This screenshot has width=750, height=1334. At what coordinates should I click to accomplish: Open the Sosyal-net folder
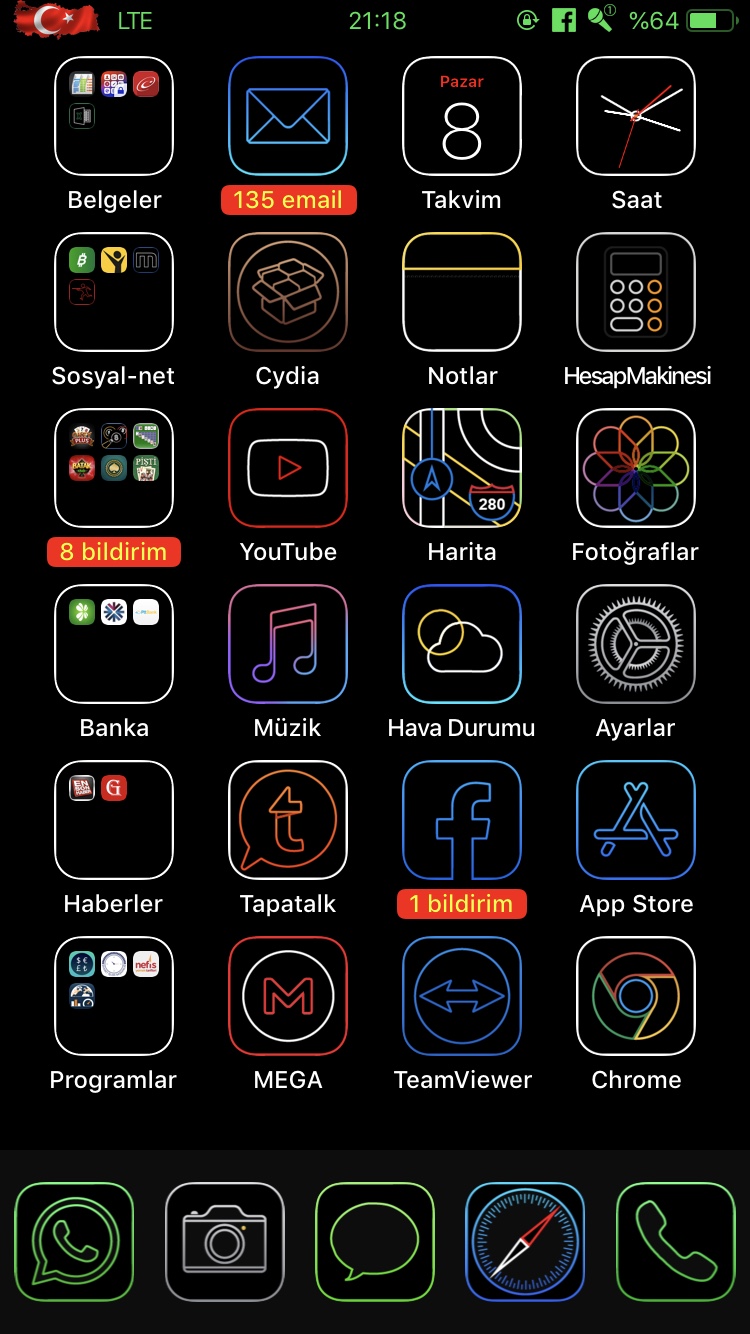[x=114, y=292]
